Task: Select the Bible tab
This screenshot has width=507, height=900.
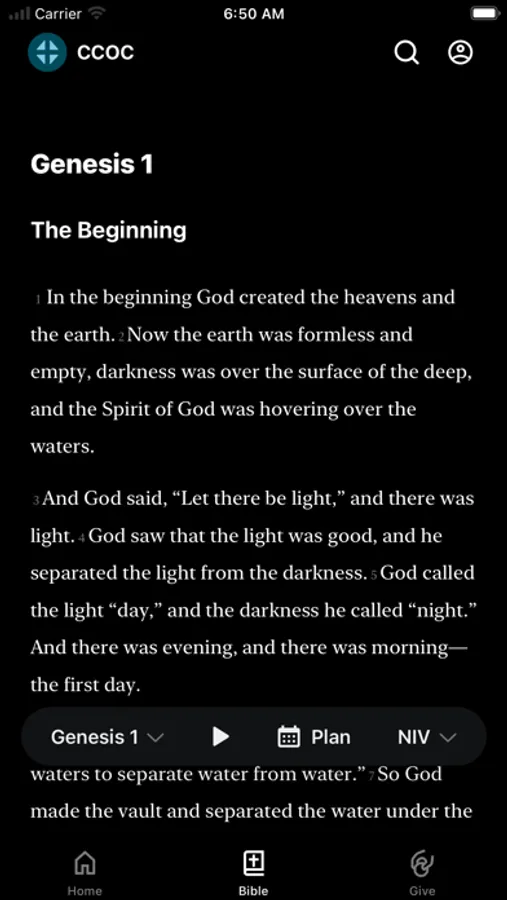Action: 253,871
